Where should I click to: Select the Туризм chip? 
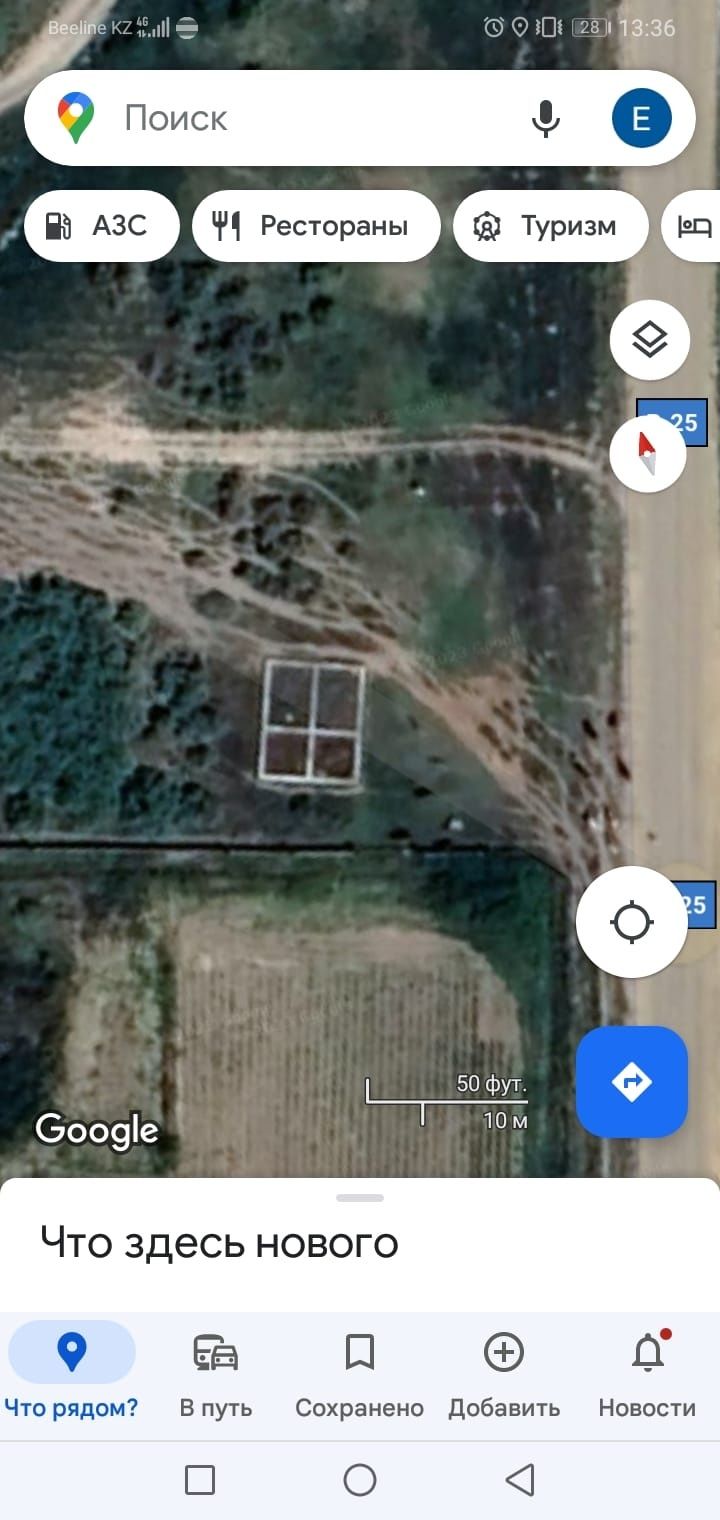[x=549, y=226]
